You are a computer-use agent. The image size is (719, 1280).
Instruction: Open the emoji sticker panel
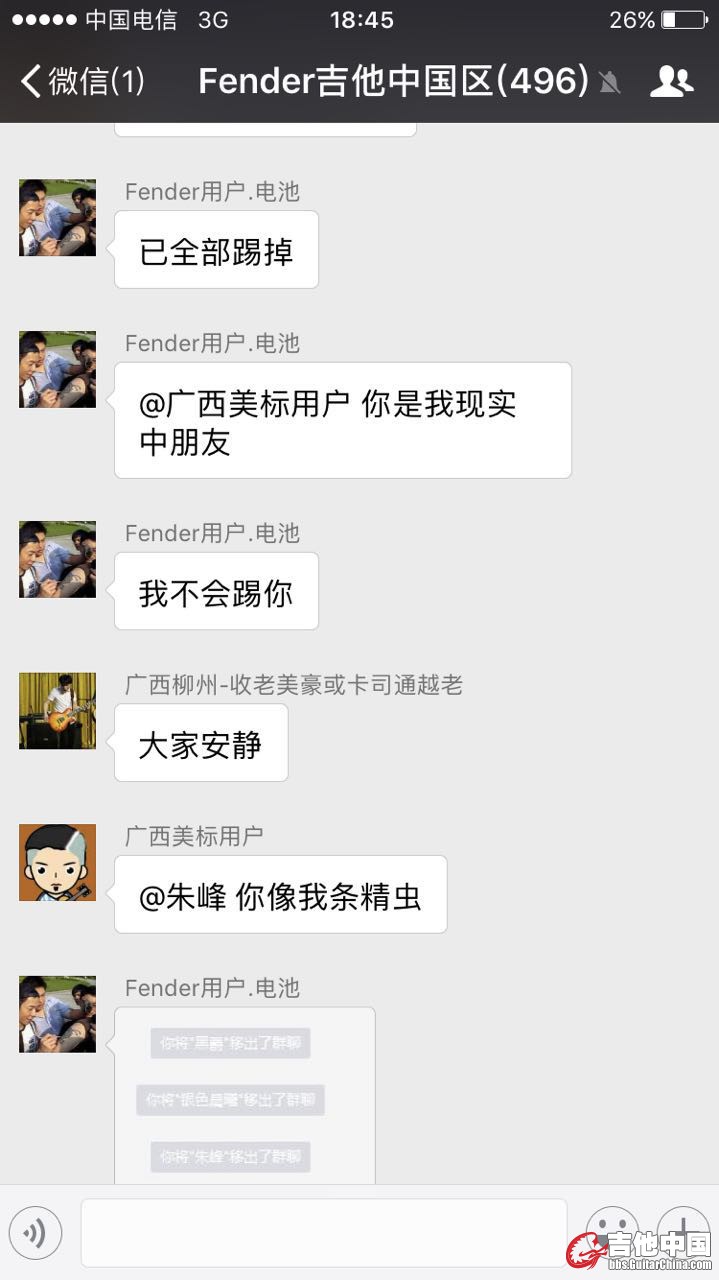coord(611,1230)
